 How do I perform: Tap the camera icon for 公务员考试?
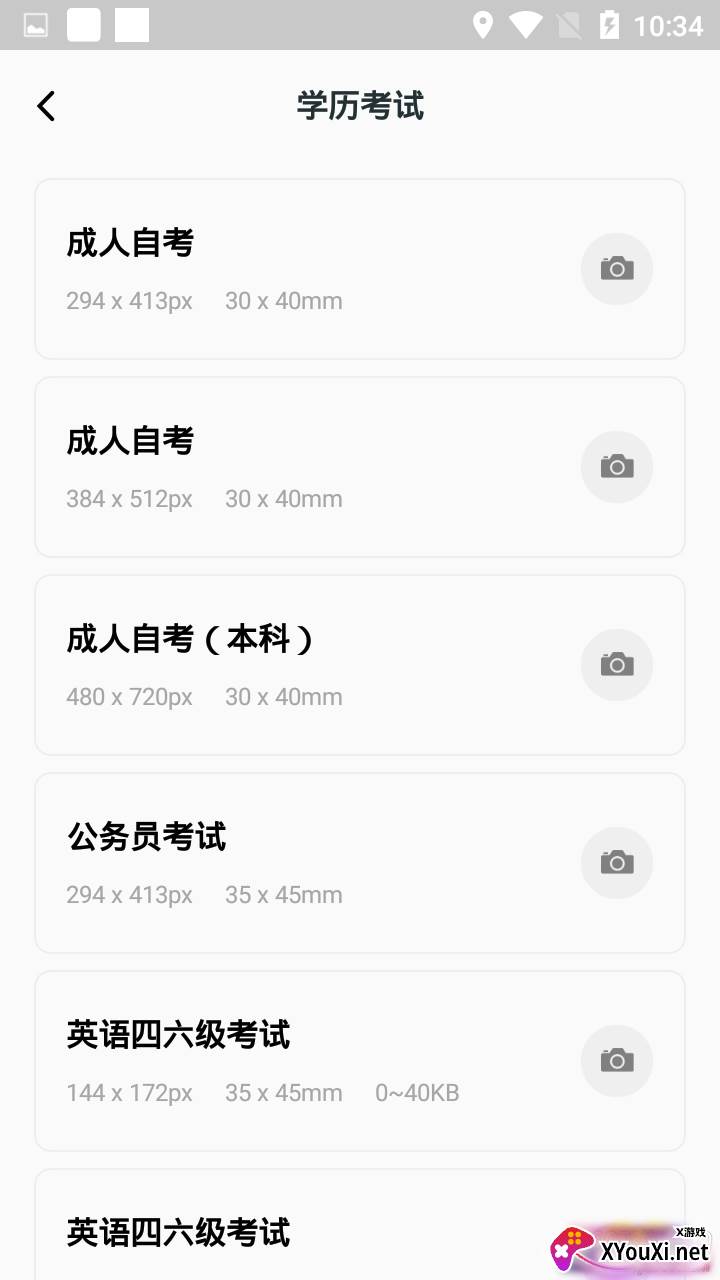click(617, 863)
